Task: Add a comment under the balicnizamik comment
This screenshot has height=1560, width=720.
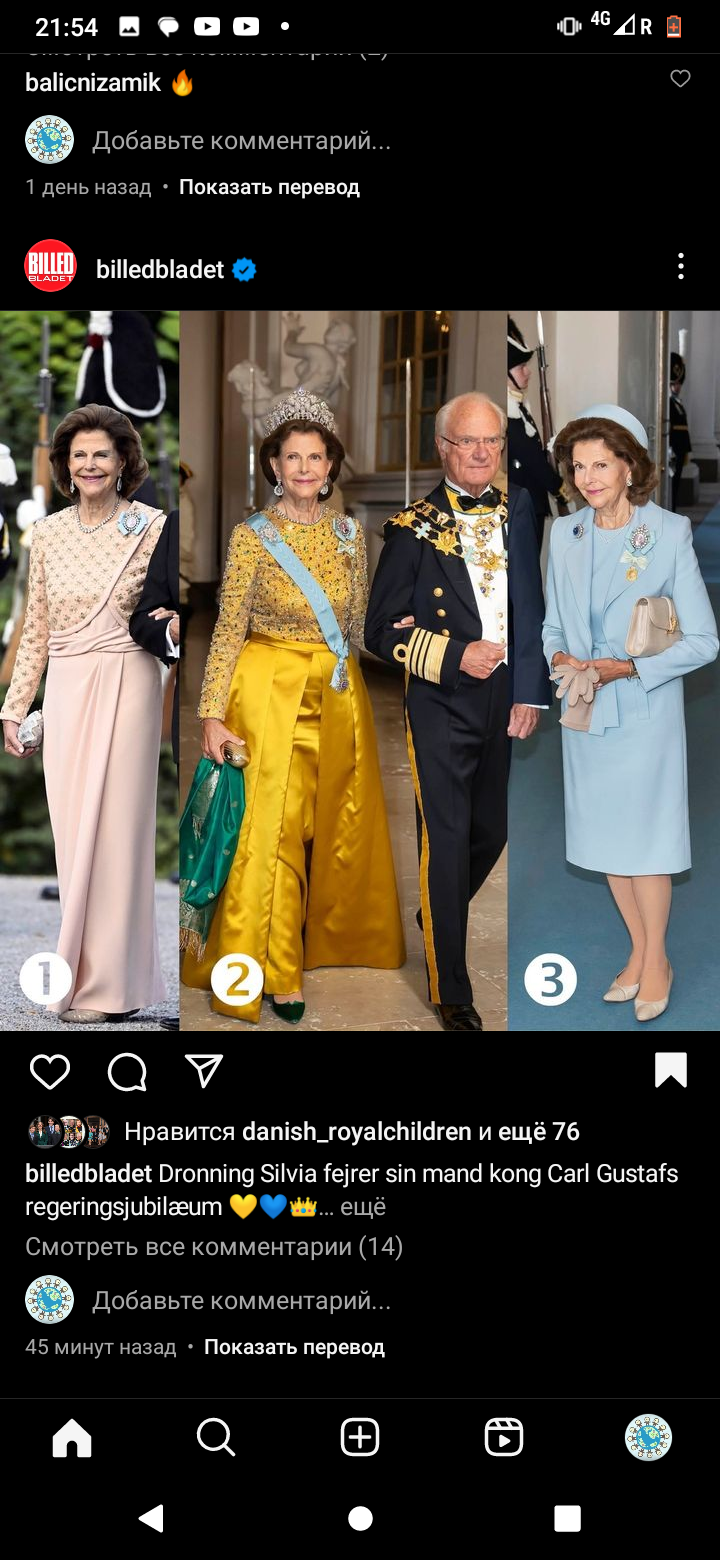Action: coord(241,141)
